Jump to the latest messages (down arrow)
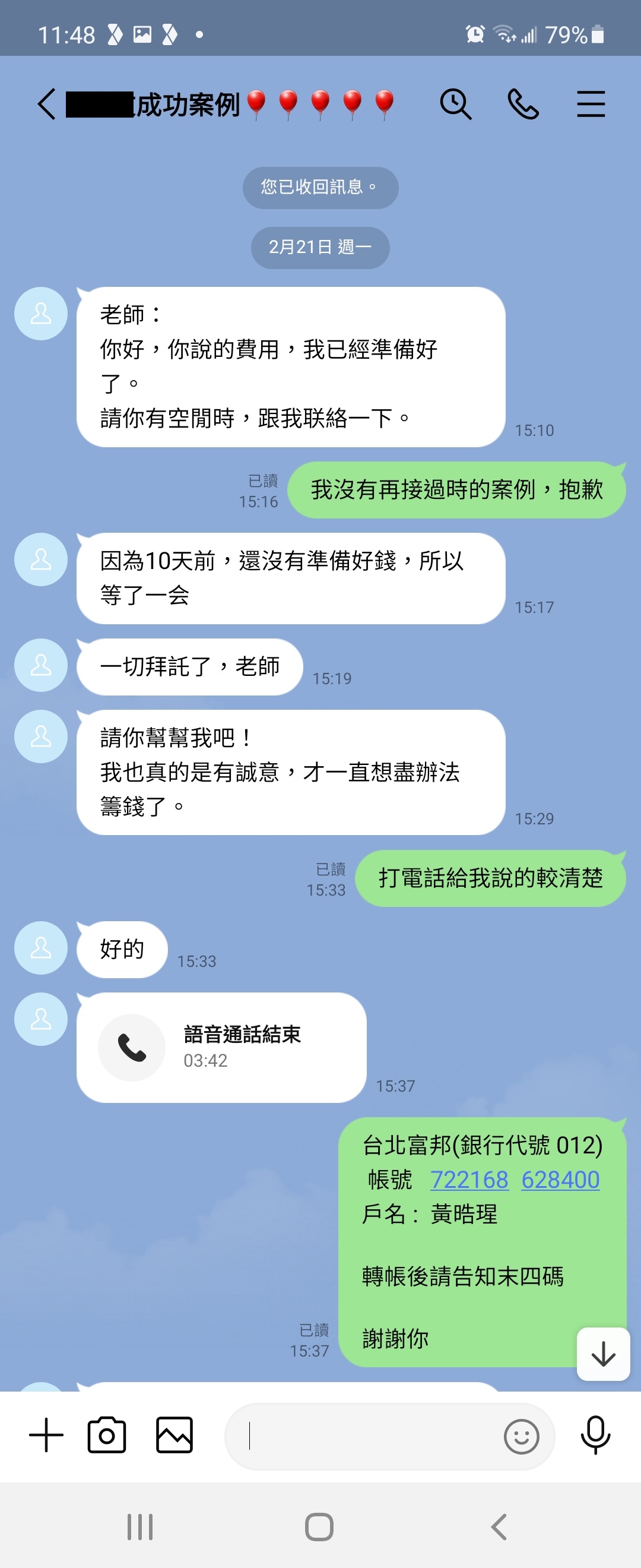Image resolution: width=641 pixels, height=1568 pixels. (602, 1354)
